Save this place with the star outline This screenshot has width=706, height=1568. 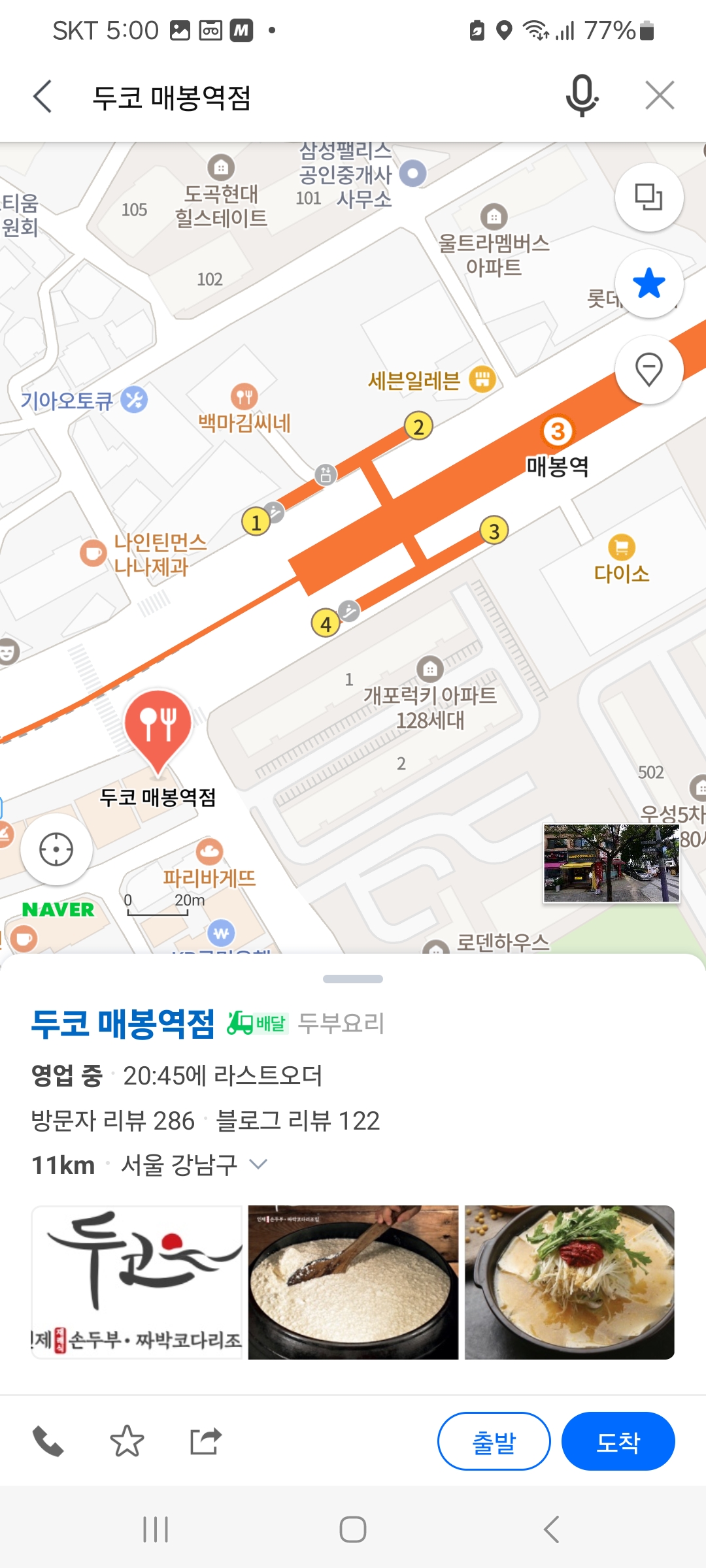pyautogui.click(x=127, y=1441)
